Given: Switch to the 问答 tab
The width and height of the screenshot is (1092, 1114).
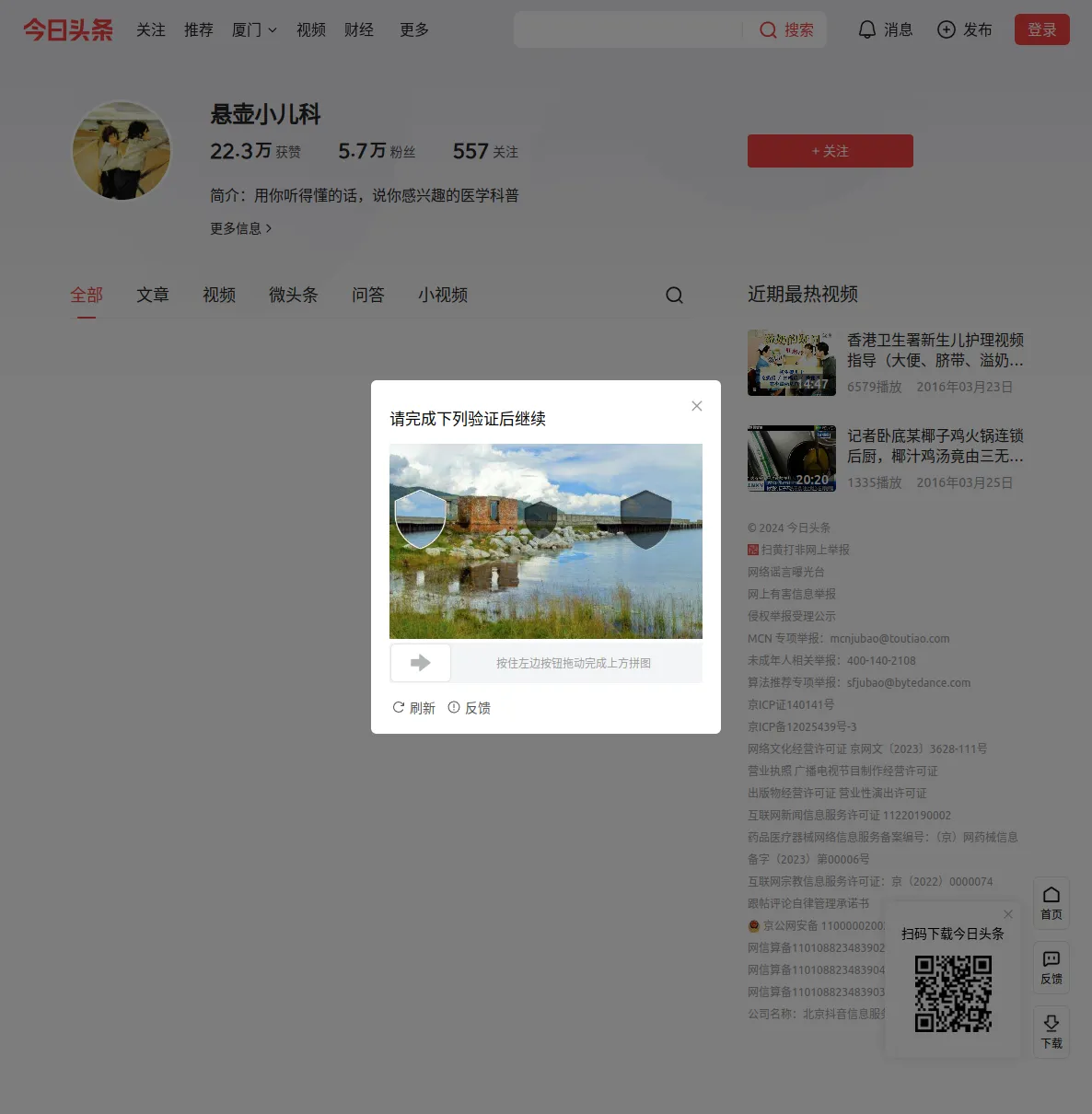Looking at the screenshot, I should (367, 295).
